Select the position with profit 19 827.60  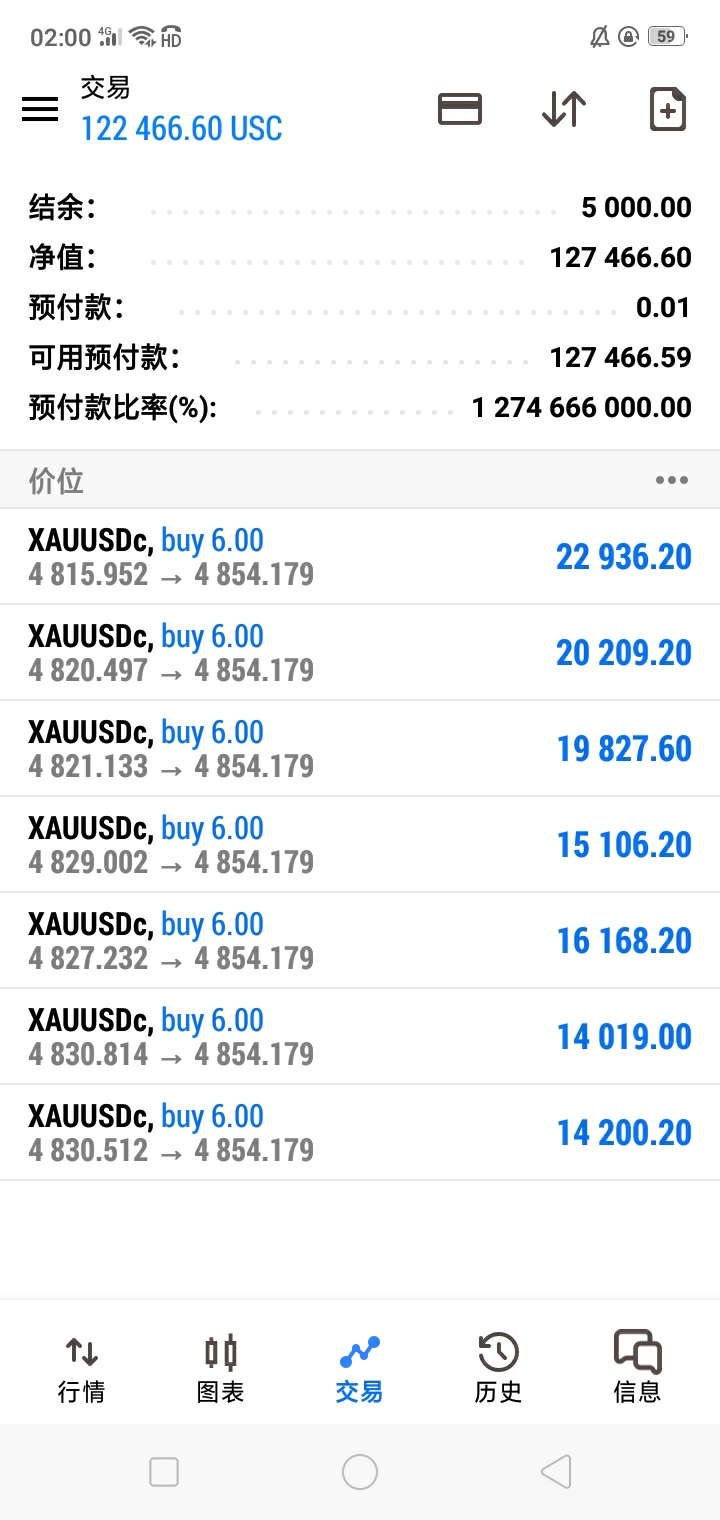(x=360, y=749)
